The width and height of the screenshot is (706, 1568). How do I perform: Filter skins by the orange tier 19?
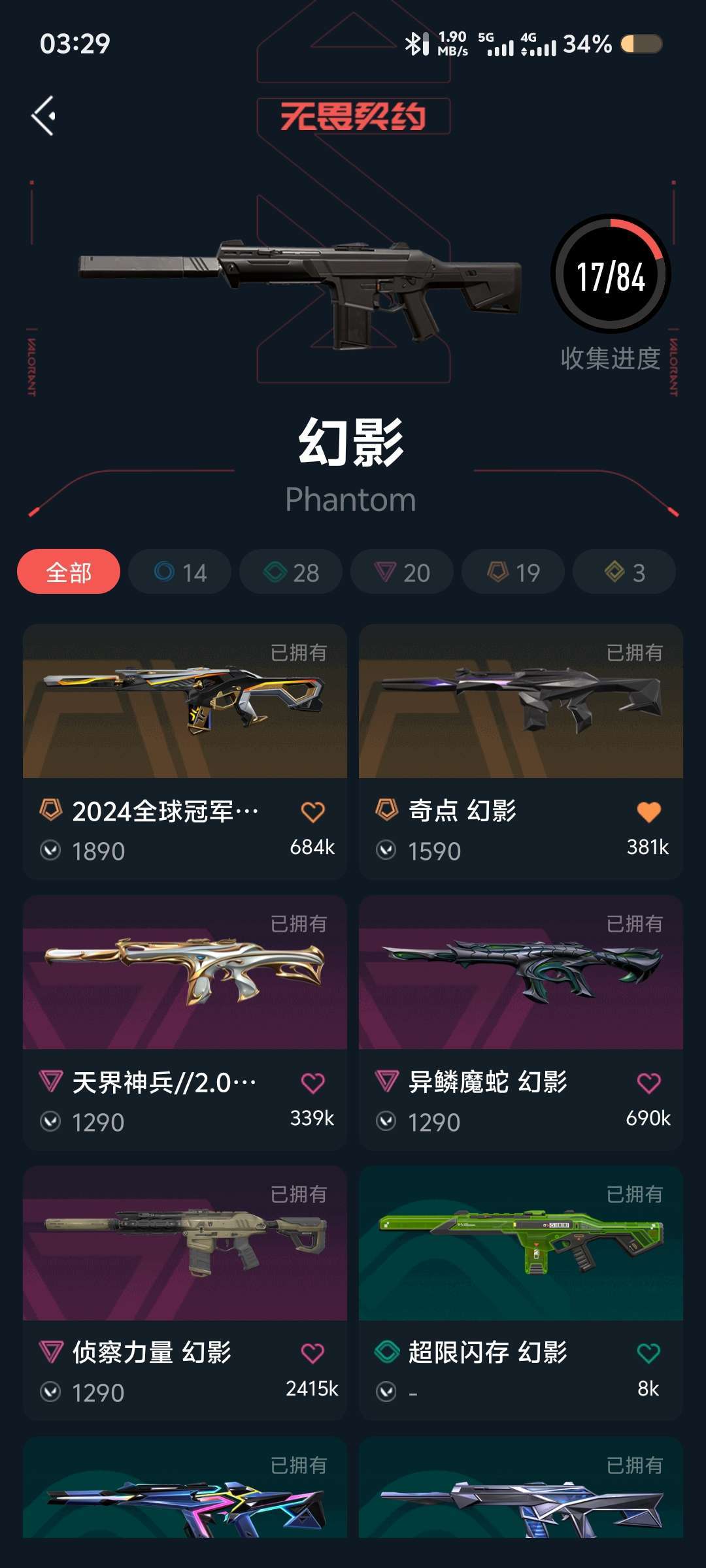tap(513, 572)
